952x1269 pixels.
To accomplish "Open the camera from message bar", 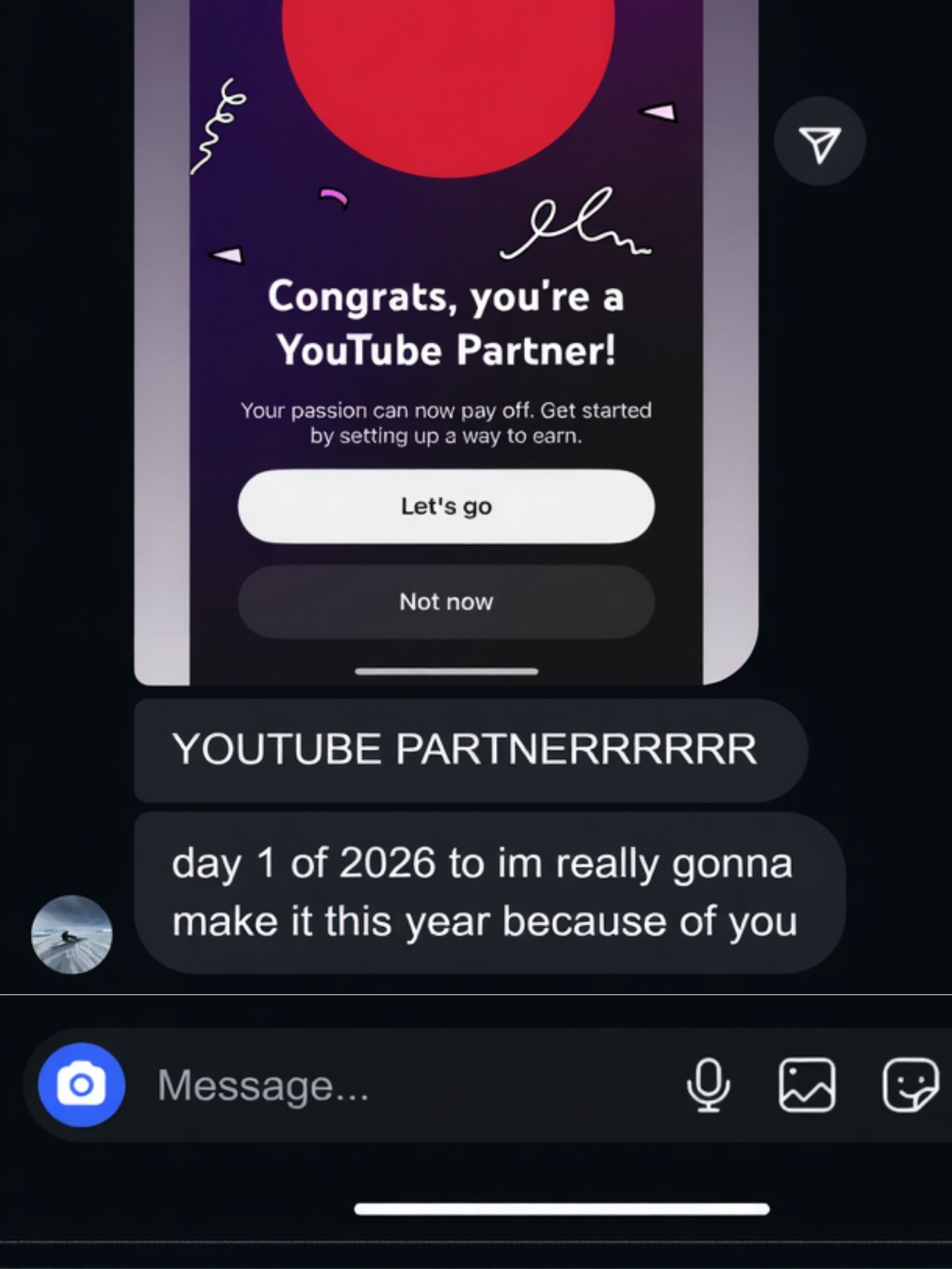I will [82, 1085].
